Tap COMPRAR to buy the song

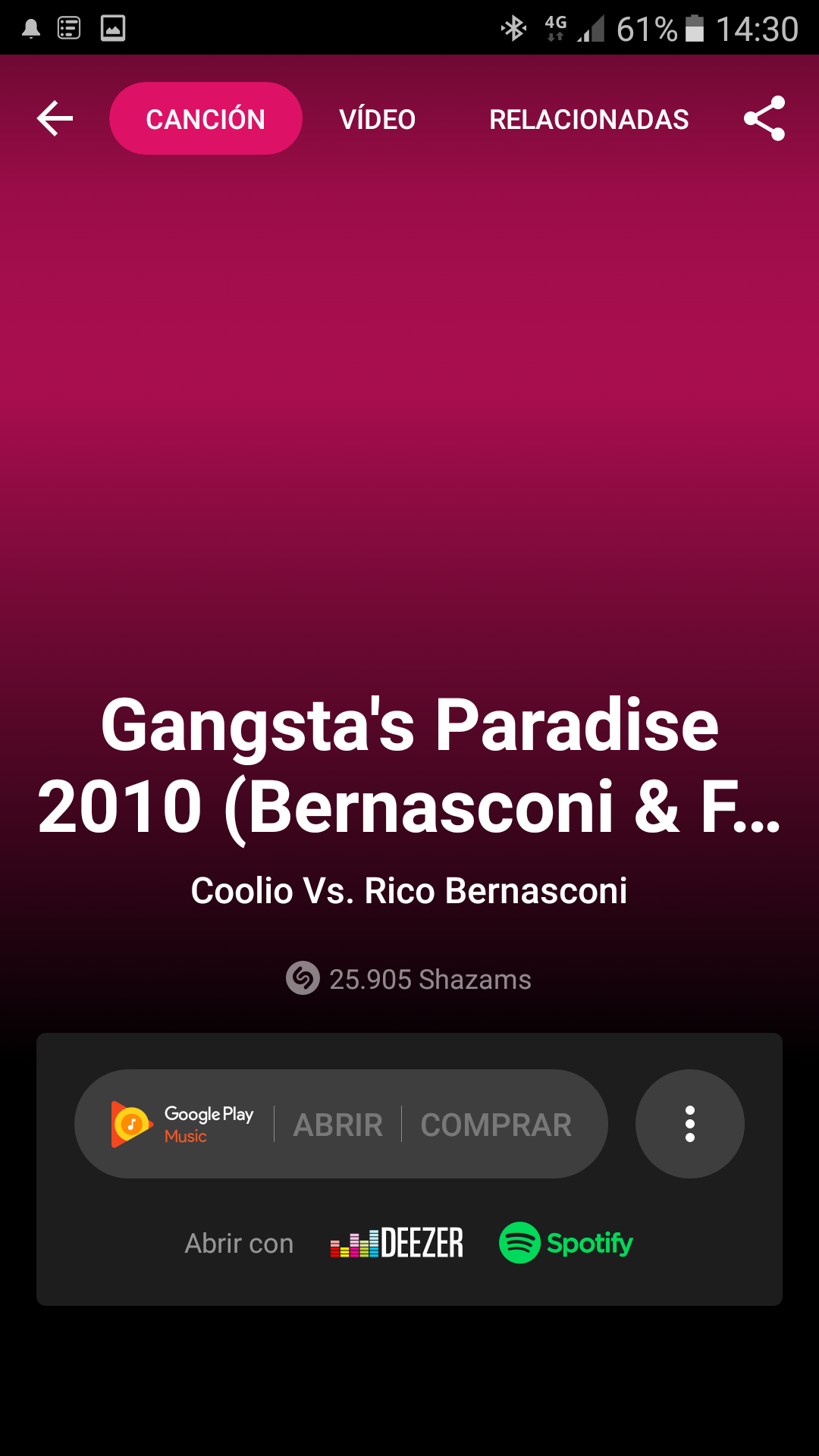click(496, 1125)
